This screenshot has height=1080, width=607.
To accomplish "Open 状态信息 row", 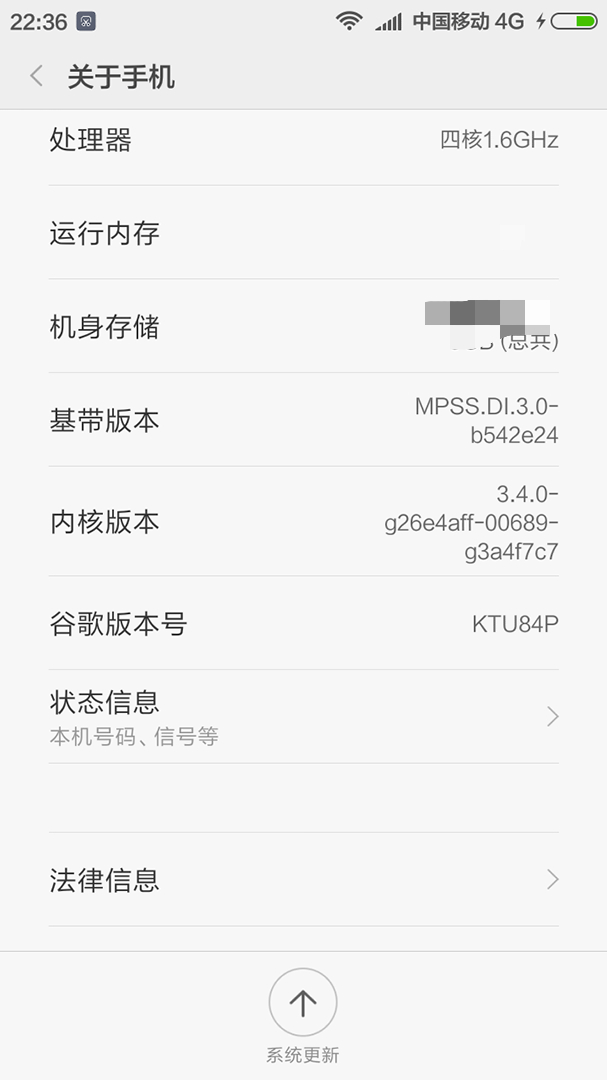I will click(x=303, y=717).
